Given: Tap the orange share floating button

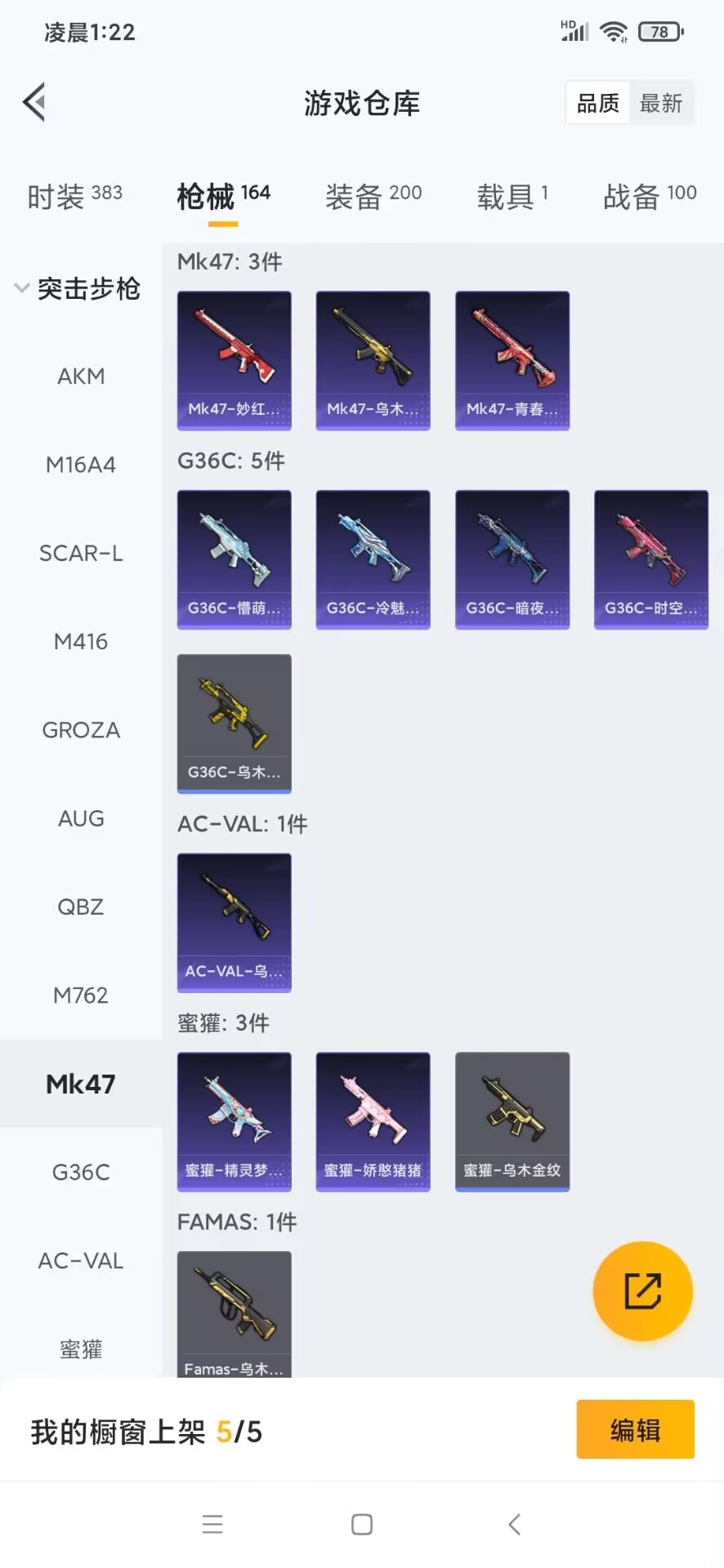Looking at the screenshot, I should click(x=642, y=1291).
